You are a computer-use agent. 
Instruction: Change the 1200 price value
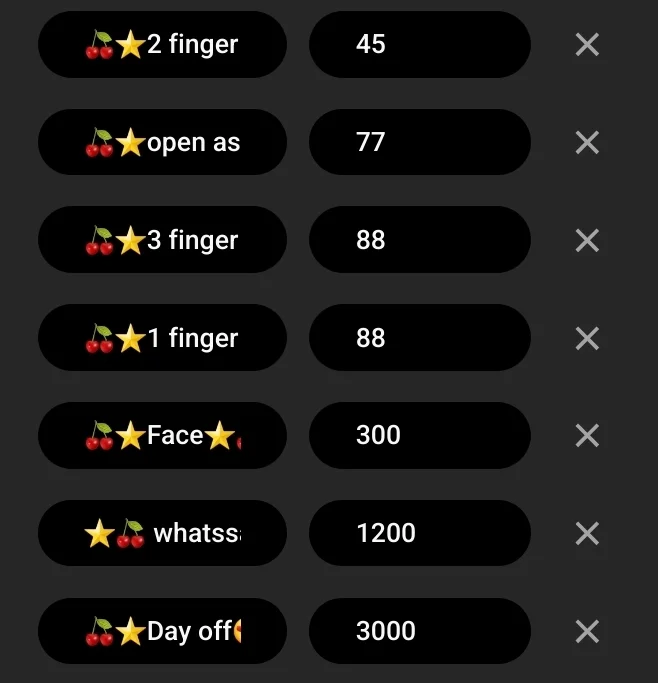point(419,533)
